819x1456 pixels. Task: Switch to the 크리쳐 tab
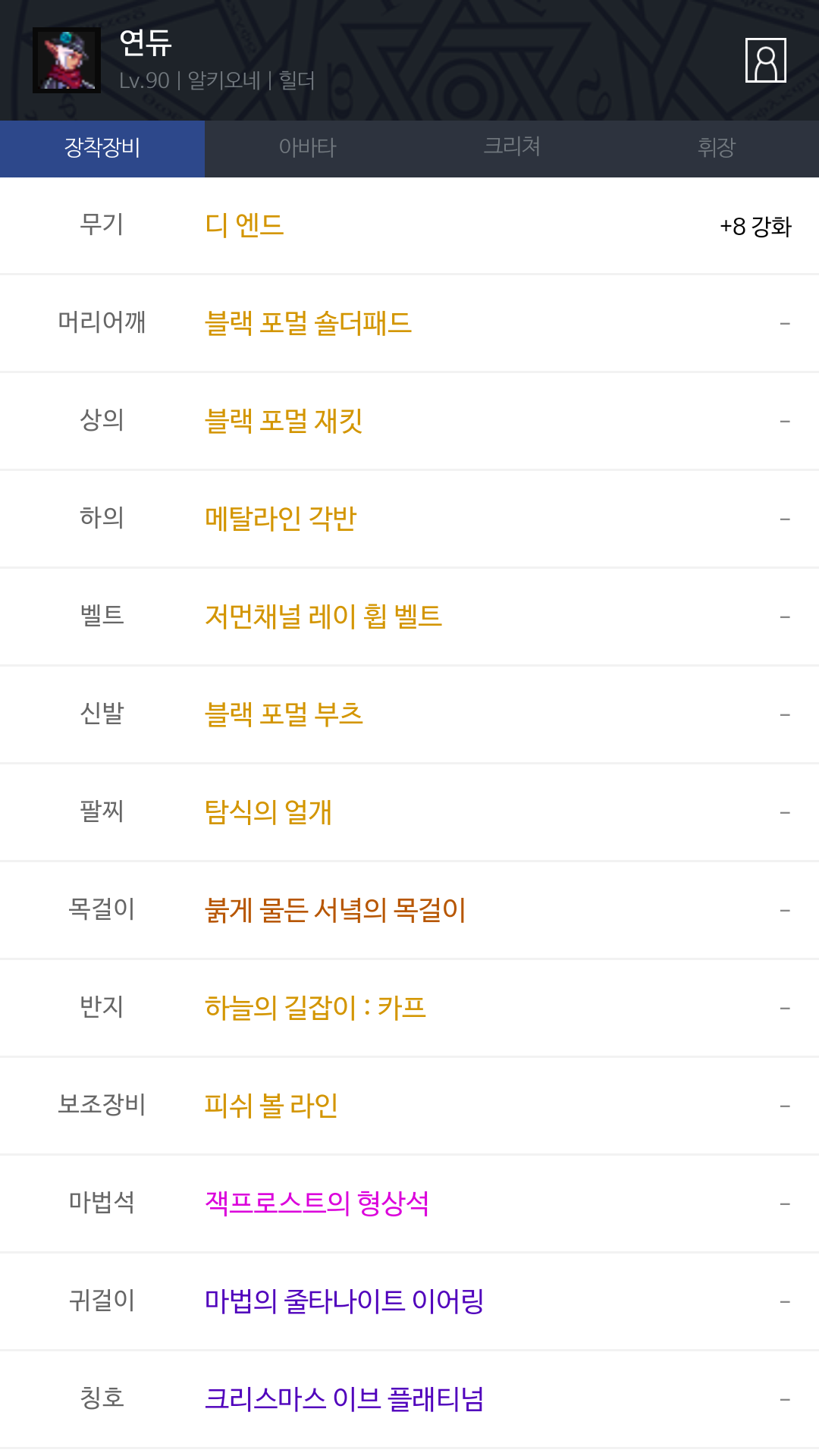pyautogui.click(x=512, y=149)
